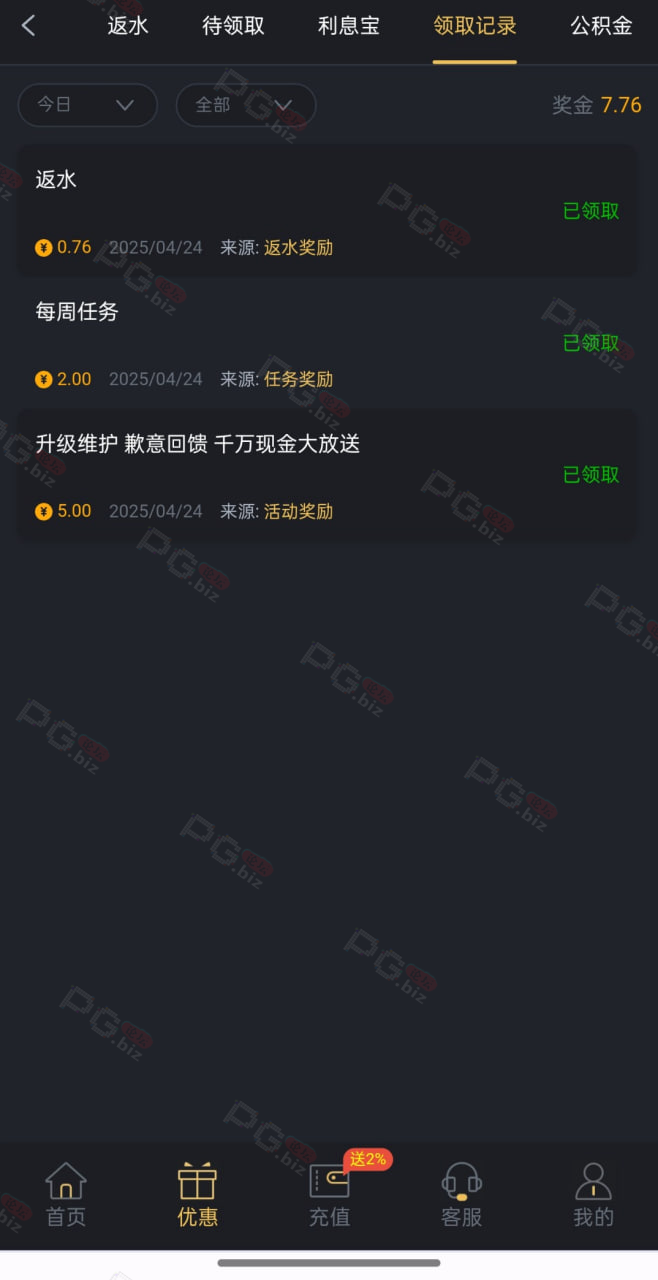
Task: Select the 领取记录 tab
Action: pos(475,26)
